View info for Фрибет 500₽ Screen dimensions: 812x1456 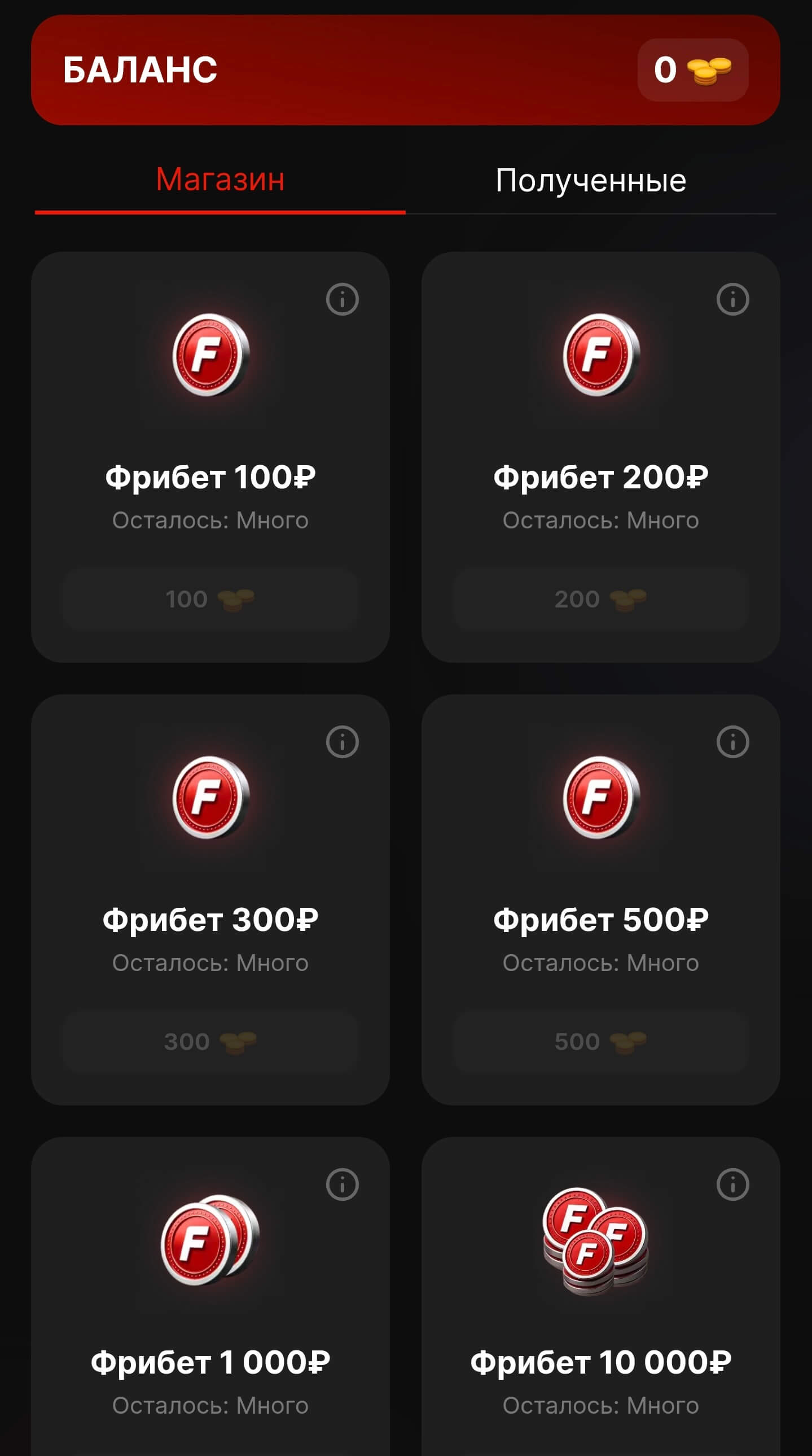[x=732, y=742]
